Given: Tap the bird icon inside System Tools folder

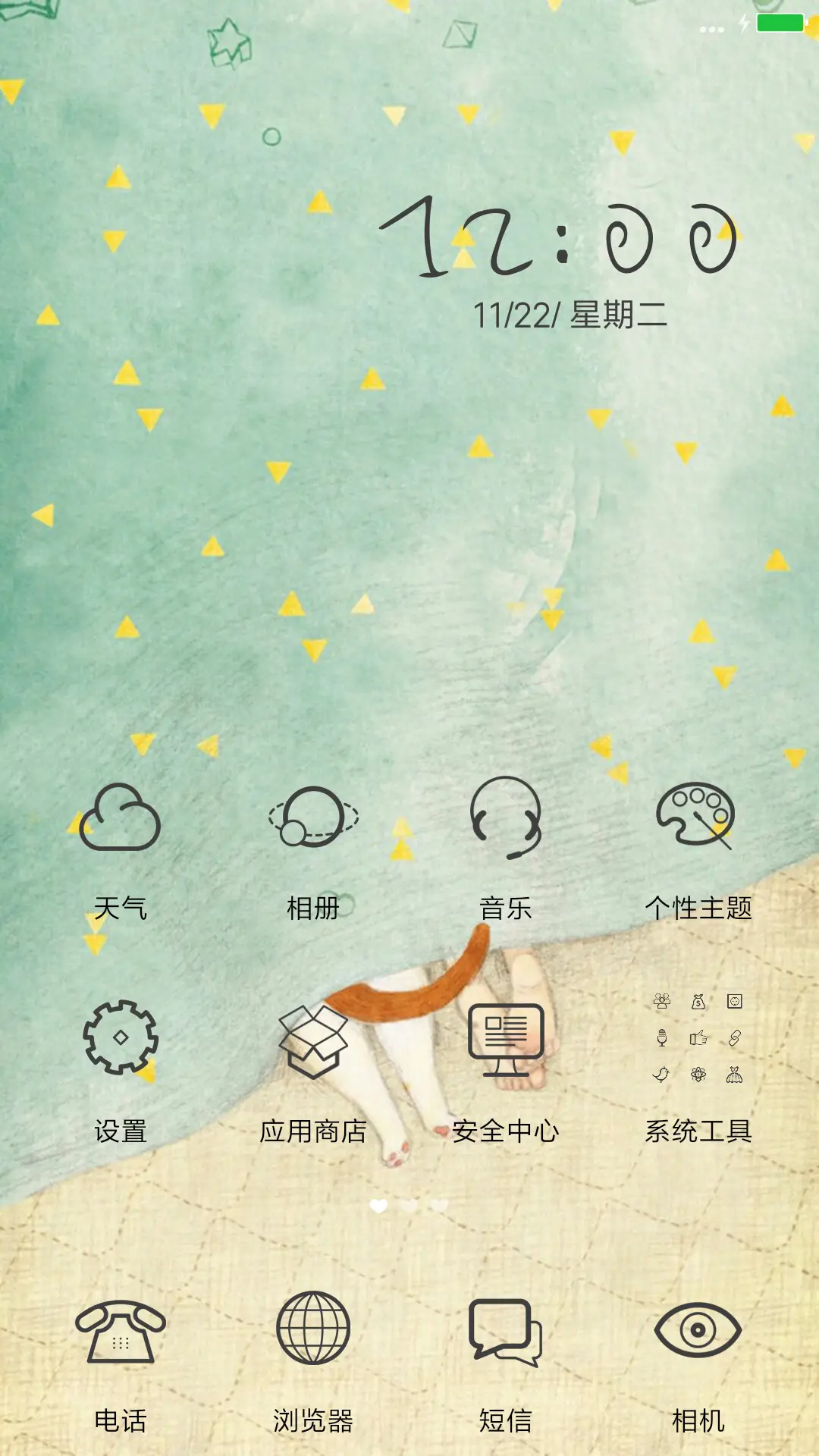Looking at the screenshot, I should coord(661,1073).
